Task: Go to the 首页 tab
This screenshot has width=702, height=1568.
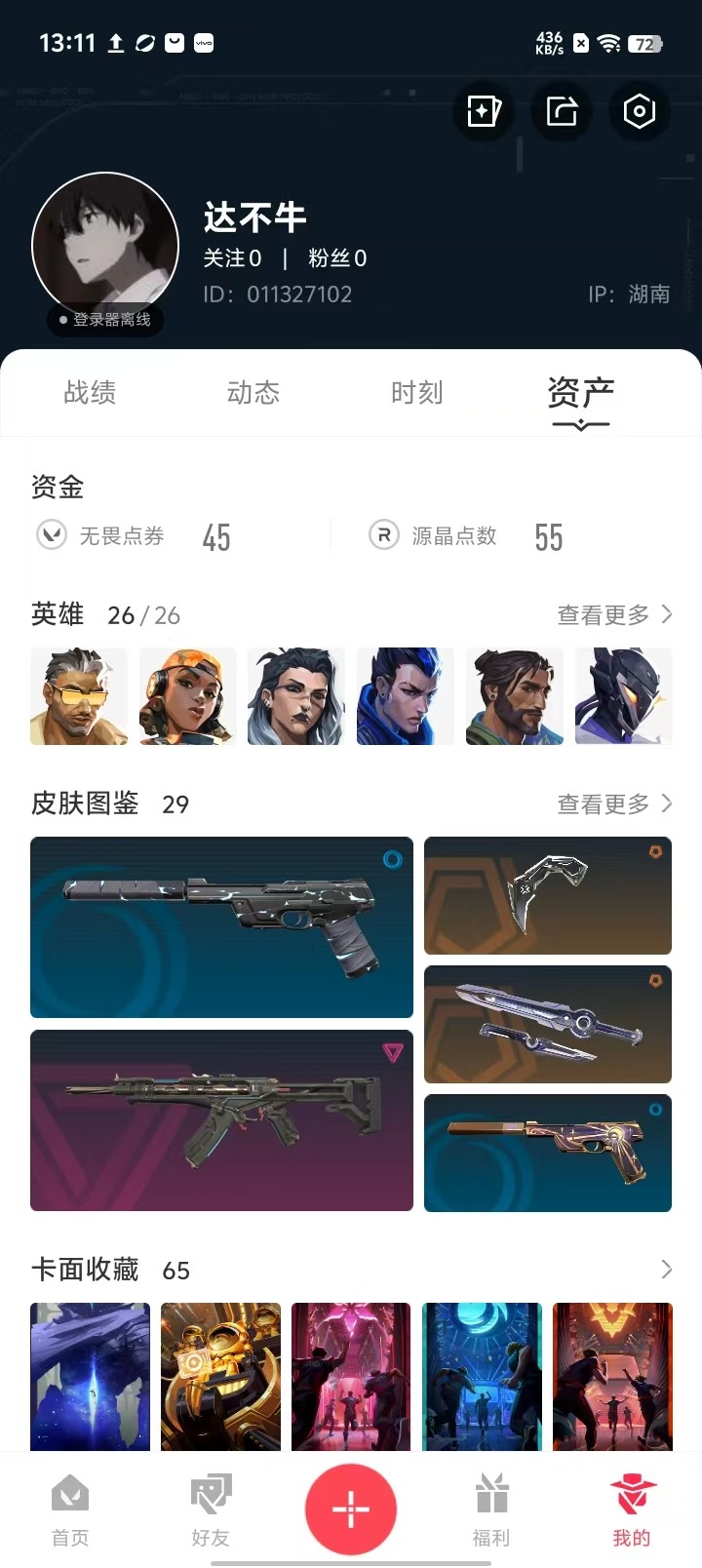Action: [70, 1509]
